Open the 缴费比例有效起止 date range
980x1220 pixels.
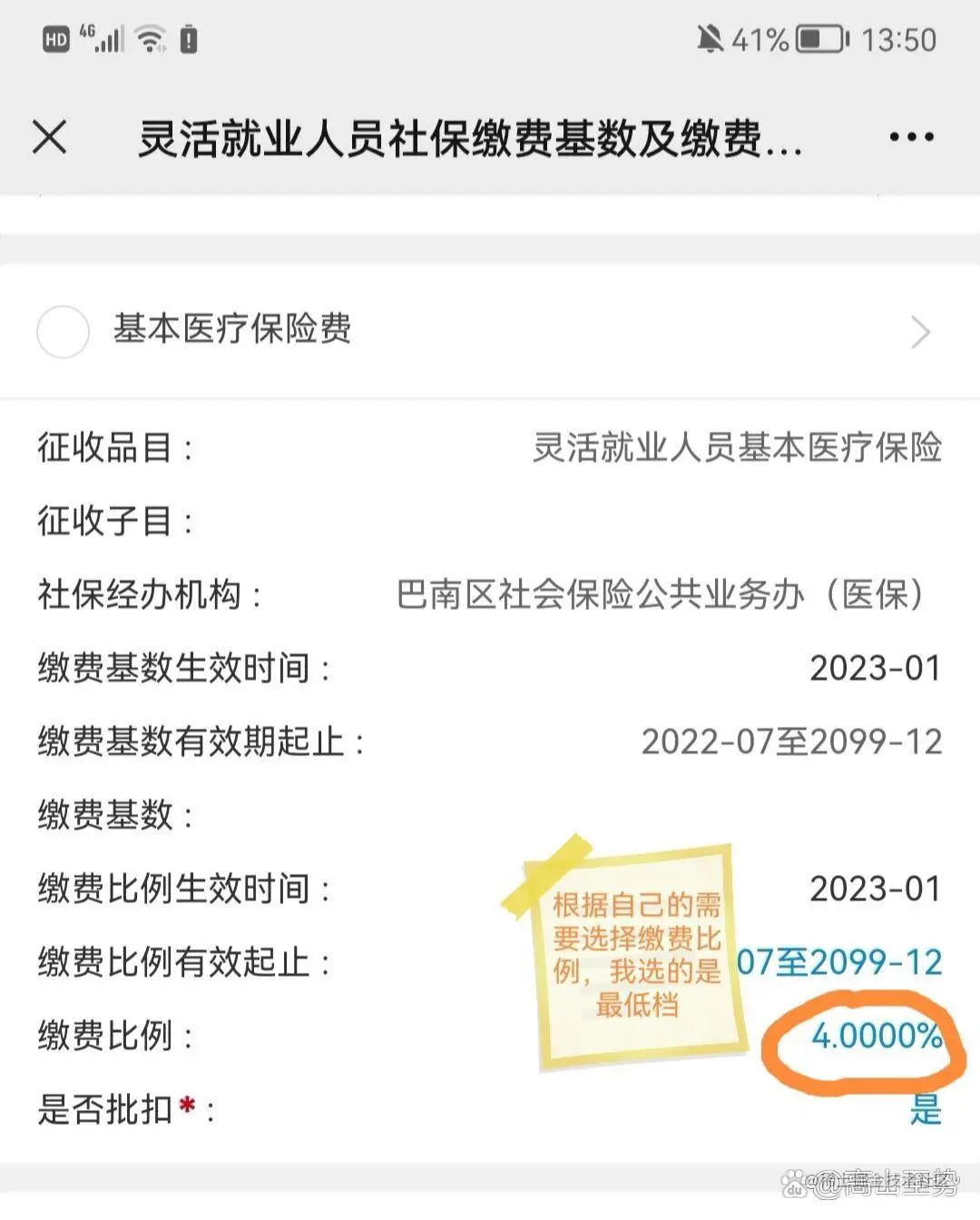click(x=840, y=962)
